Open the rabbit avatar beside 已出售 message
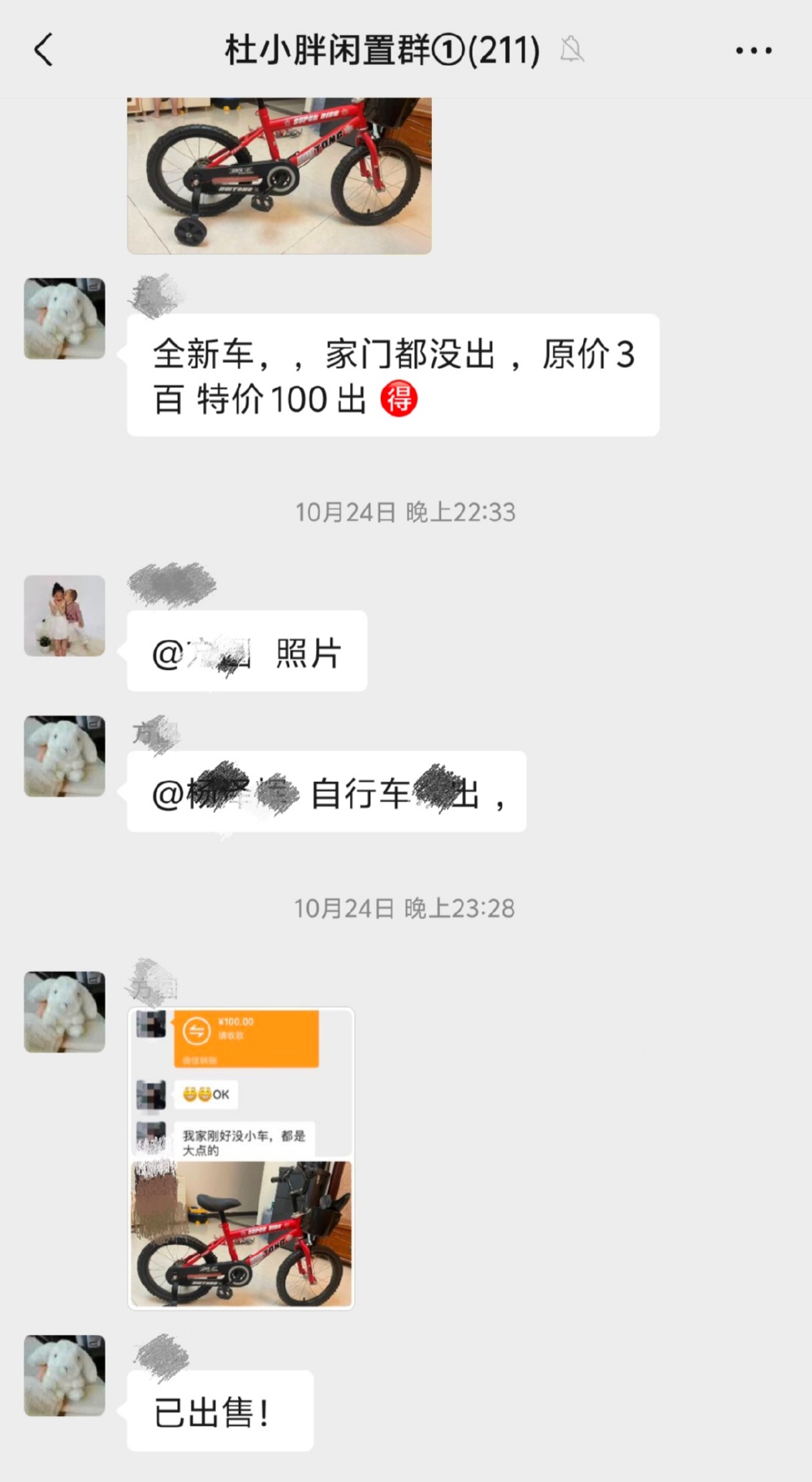The height and width of the screenshot is (1482, 812). pos(65,1376)
